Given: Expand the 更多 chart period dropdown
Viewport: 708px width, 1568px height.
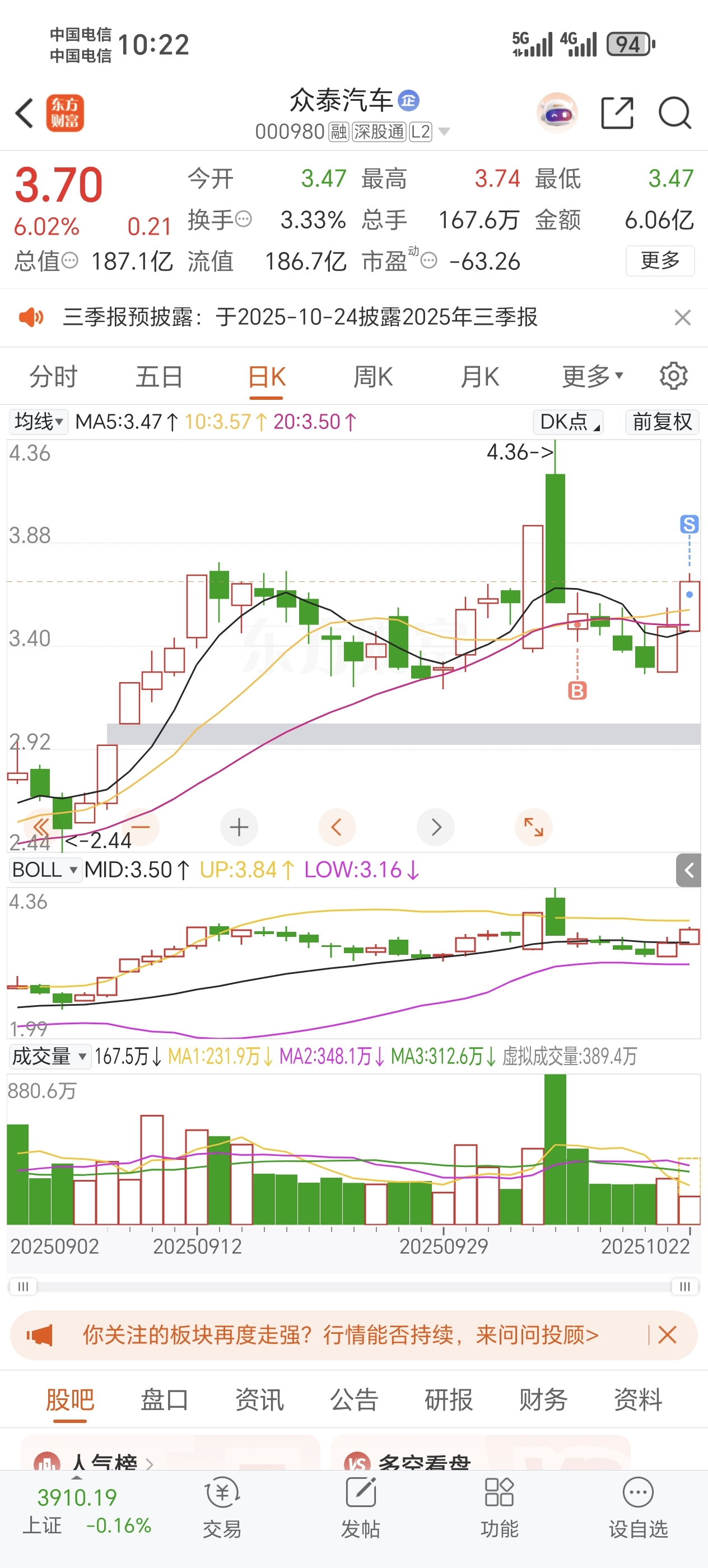Looking at the screenshot, I should pyautogui.click(x=591, y=377).
